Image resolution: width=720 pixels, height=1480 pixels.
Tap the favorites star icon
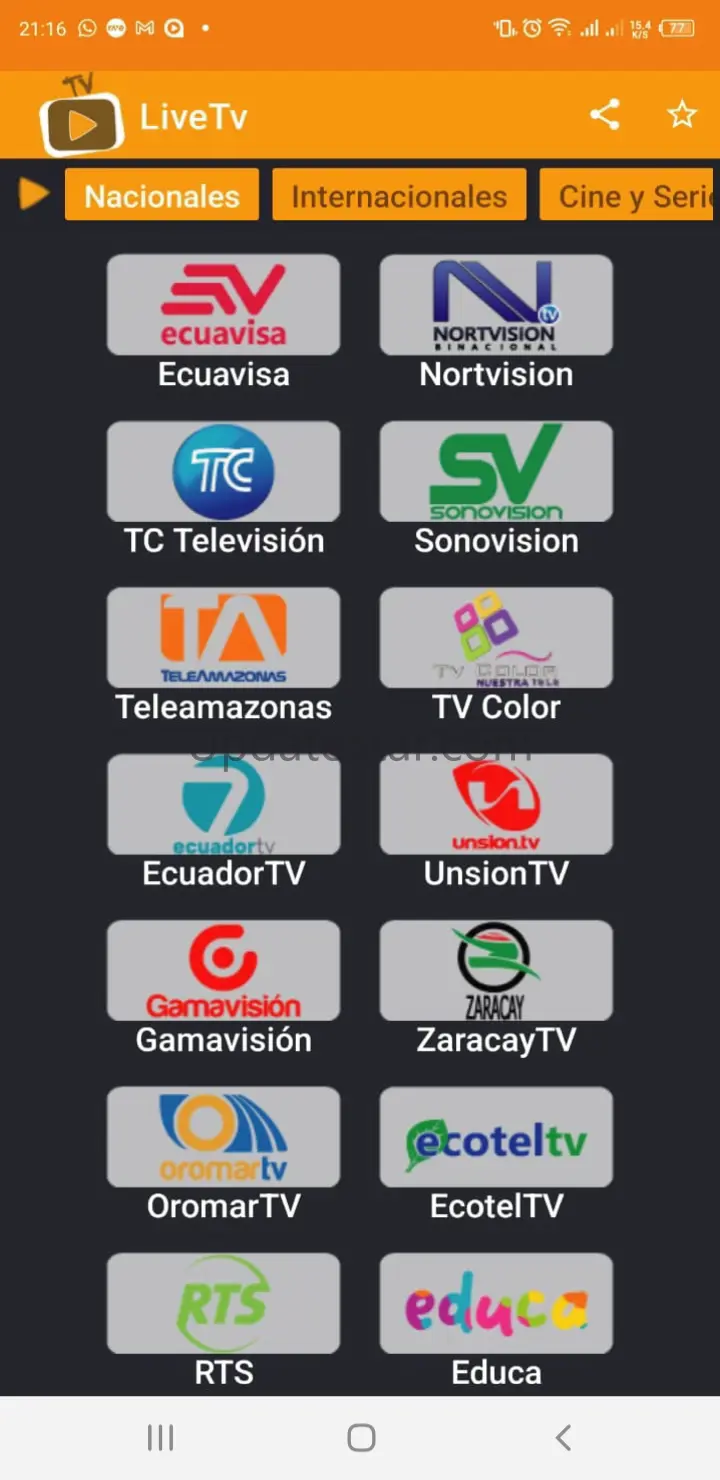682,115
